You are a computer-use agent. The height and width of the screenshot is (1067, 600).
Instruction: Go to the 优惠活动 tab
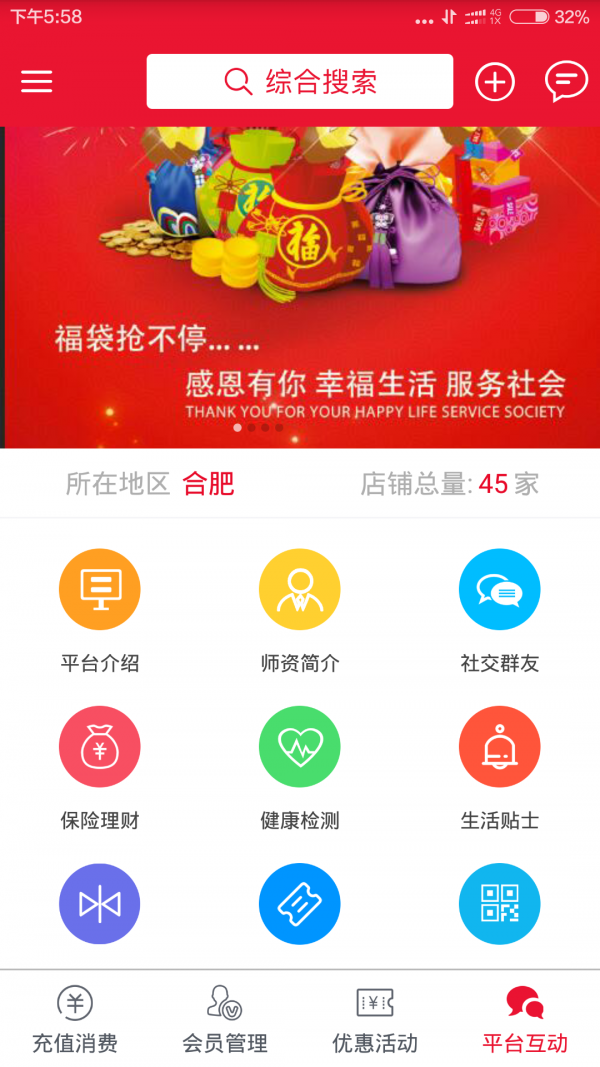click(375, 1020)
